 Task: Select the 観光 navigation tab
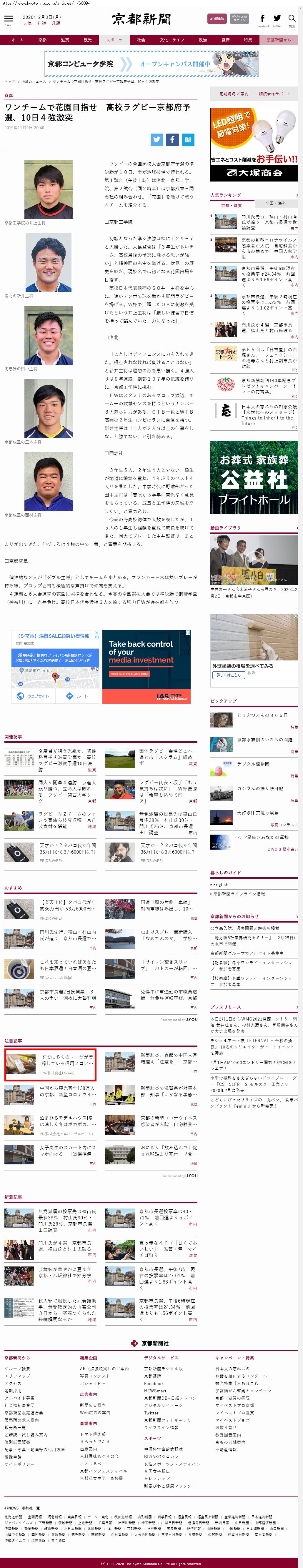[x=88, y=40]
